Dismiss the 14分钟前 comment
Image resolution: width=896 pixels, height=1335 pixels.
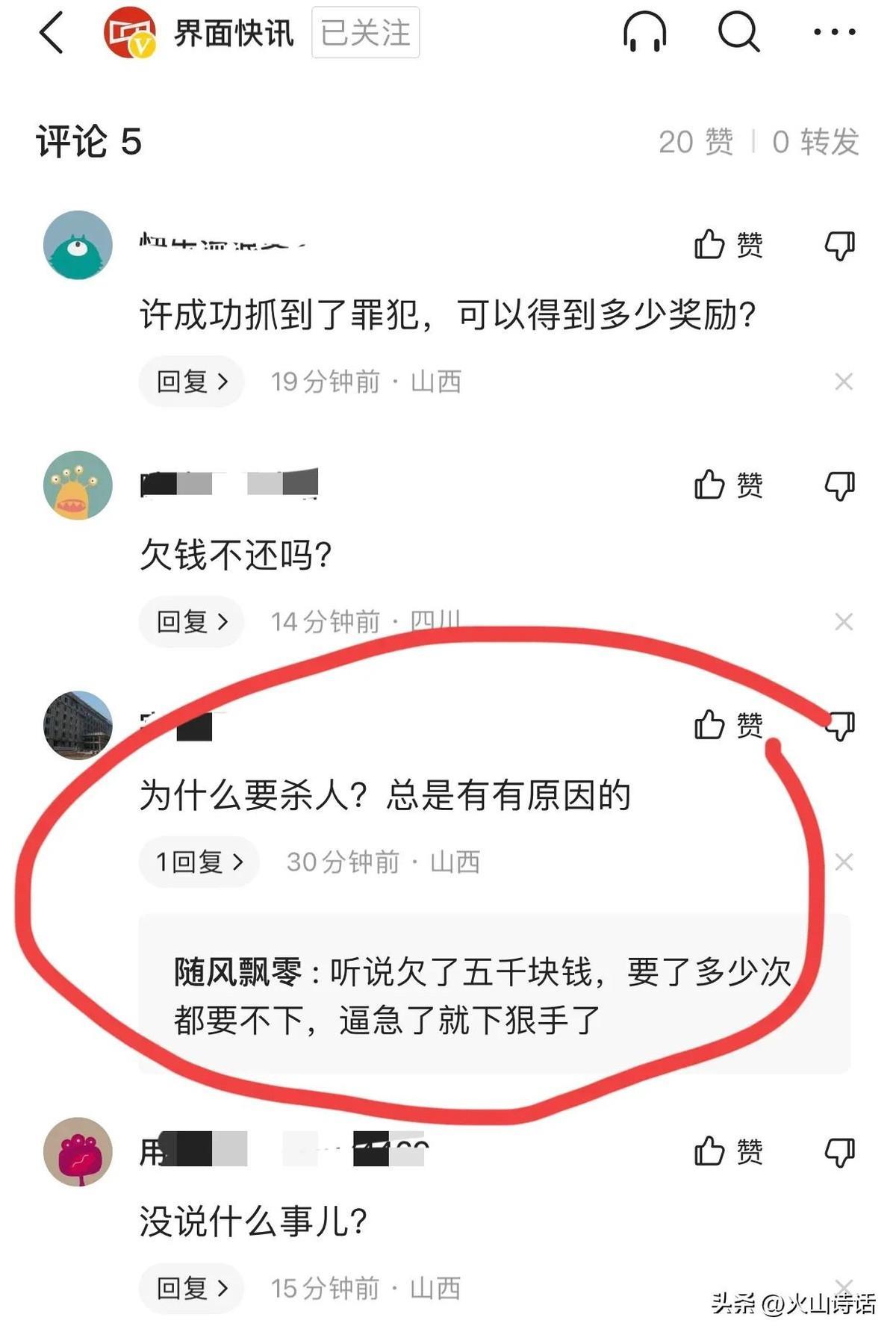(844, 621)
